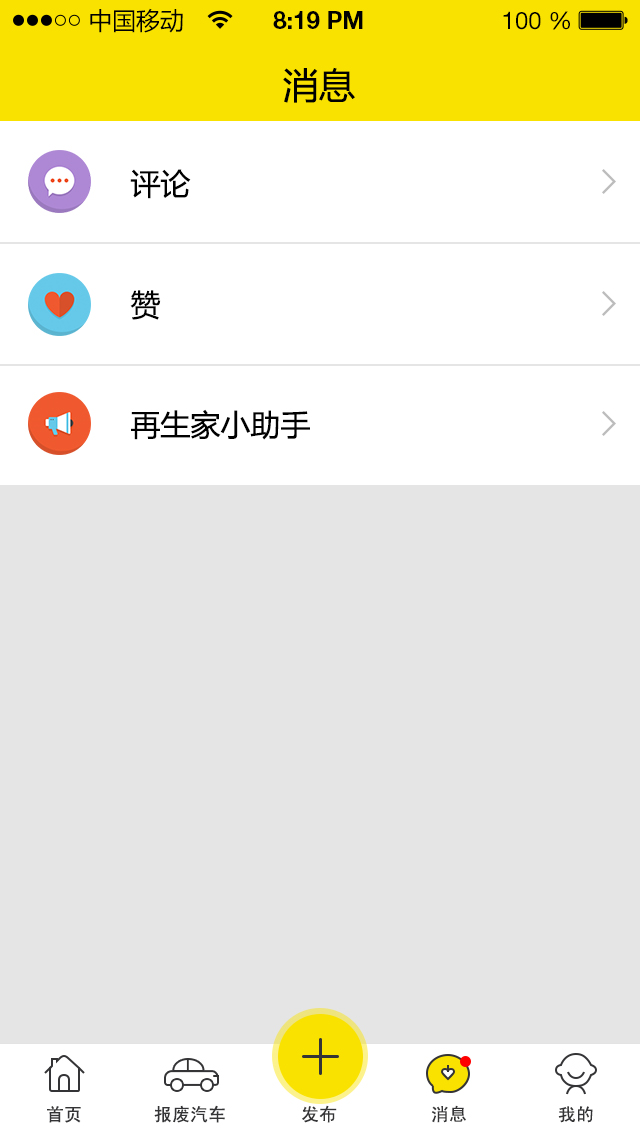640x1136 pixels.
Task: Tap the 发布 plus button
Action: [x=320, y=1057]
